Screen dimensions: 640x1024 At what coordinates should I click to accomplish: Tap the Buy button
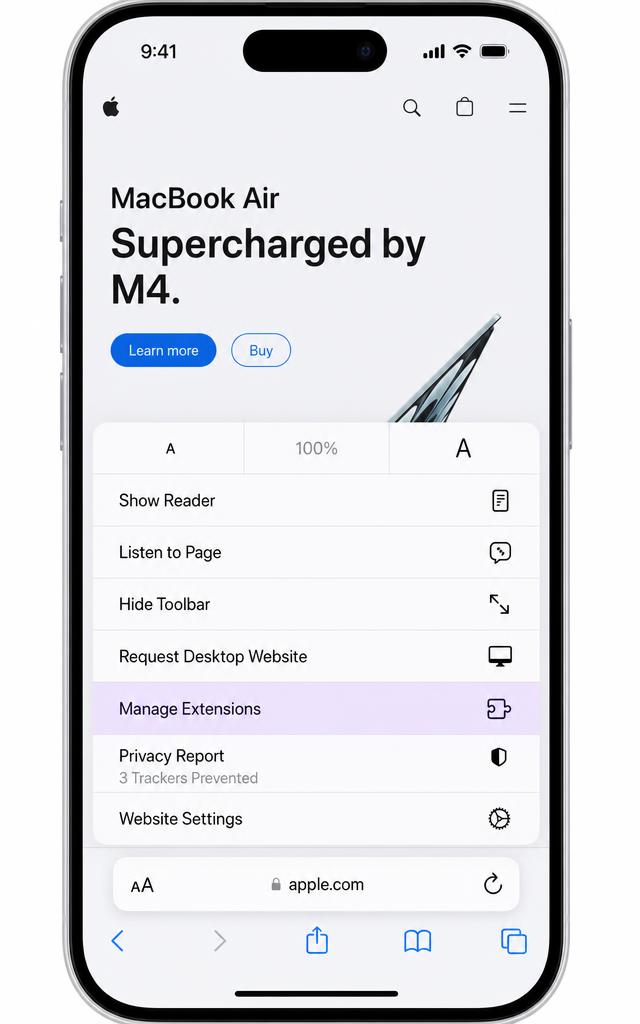[x=261, y=350]
